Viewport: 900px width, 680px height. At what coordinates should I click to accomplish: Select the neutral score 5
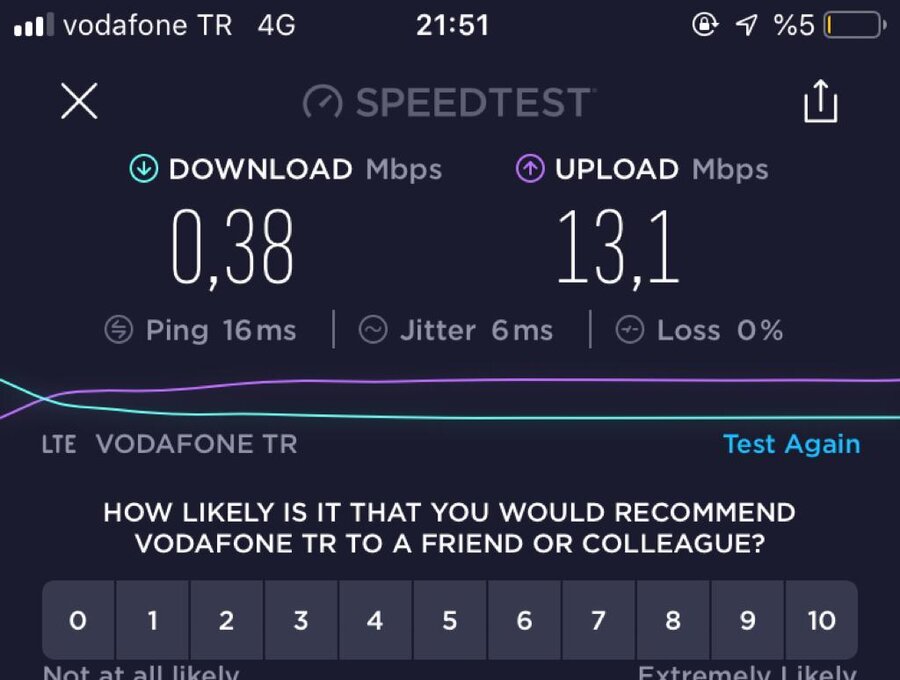point(450,620)
